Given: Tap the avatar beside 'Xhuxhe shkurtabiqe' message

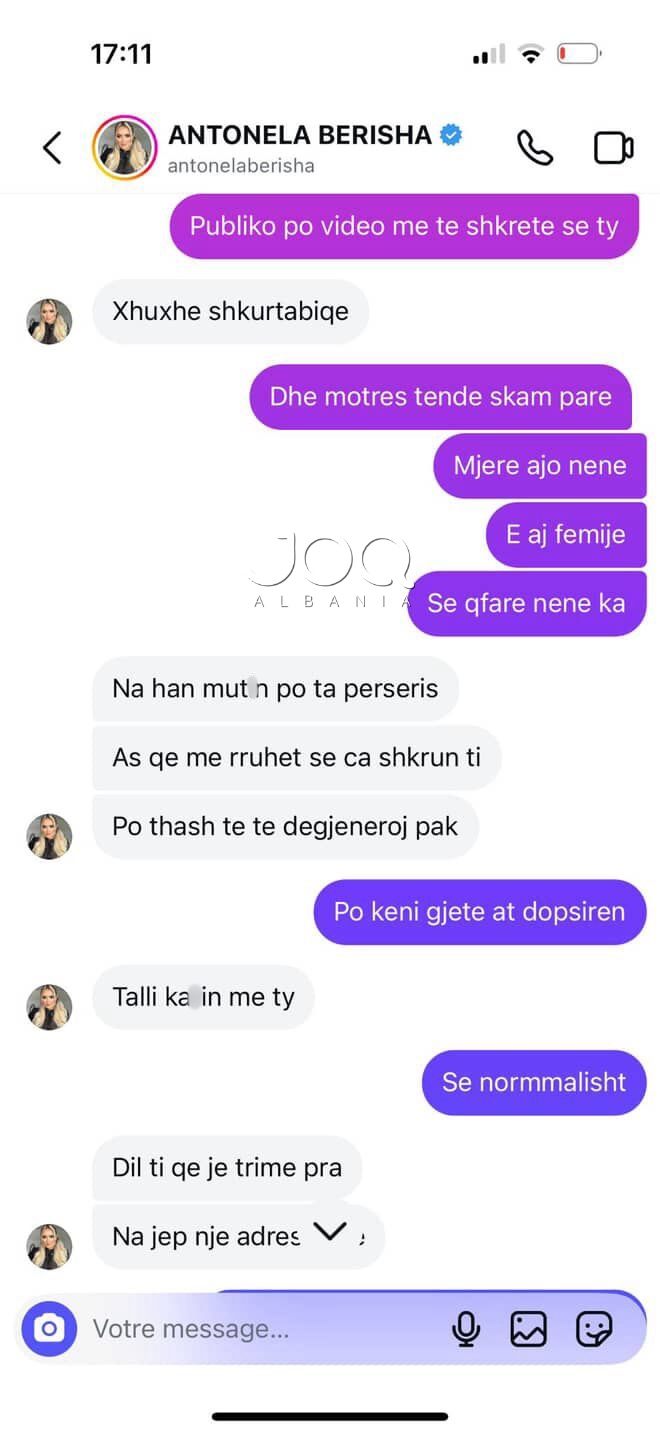Looking at the screenshot, I should click(x=49, y=321).
